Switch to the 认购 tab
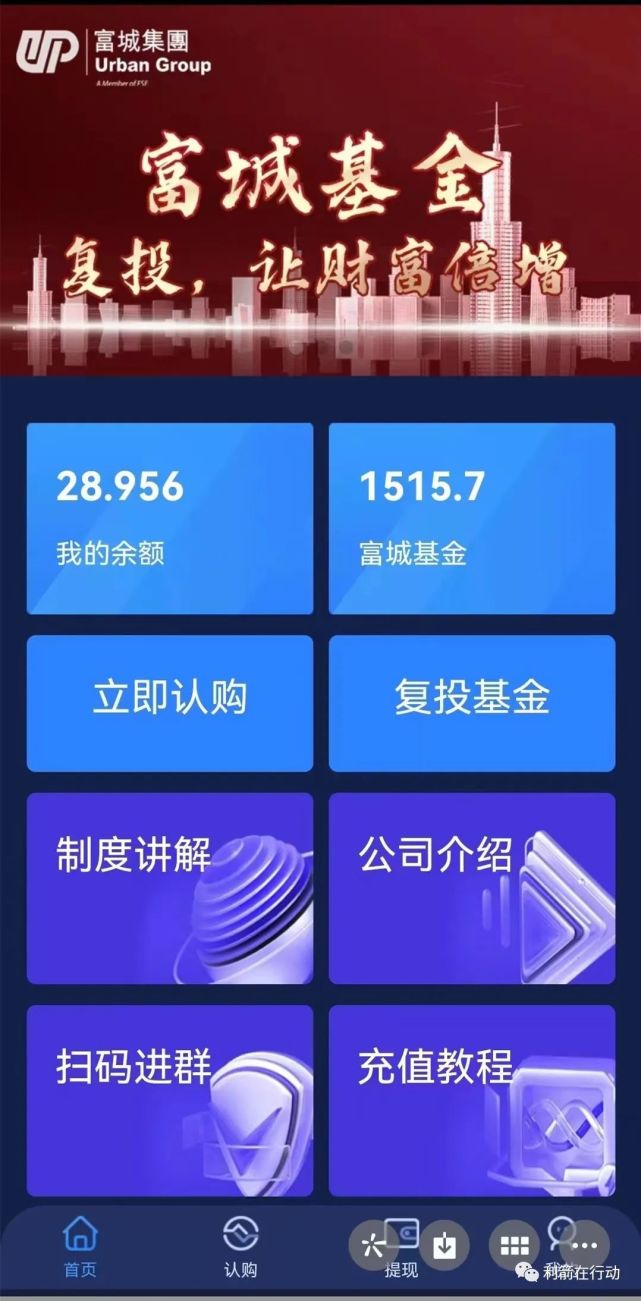The height and width of the screenshot is (1301, 641). point(240,1248)
